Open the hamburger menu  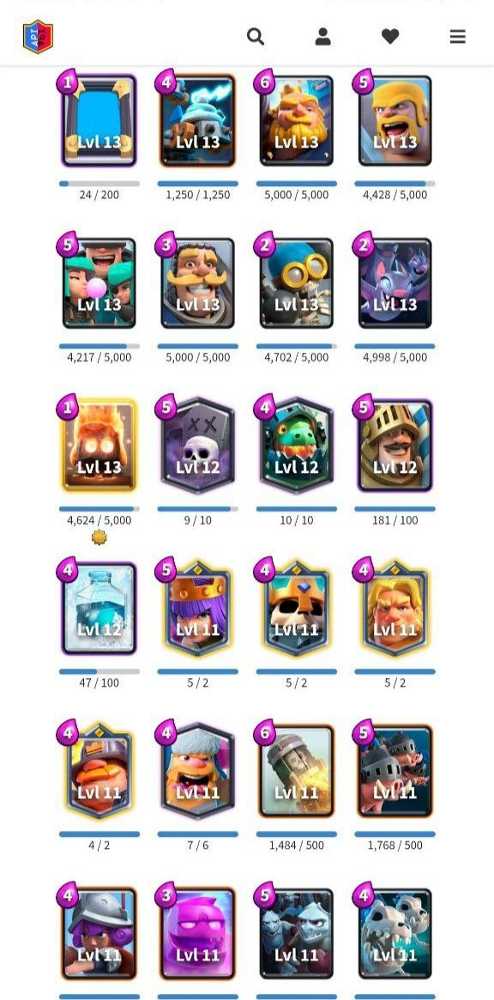458,36
